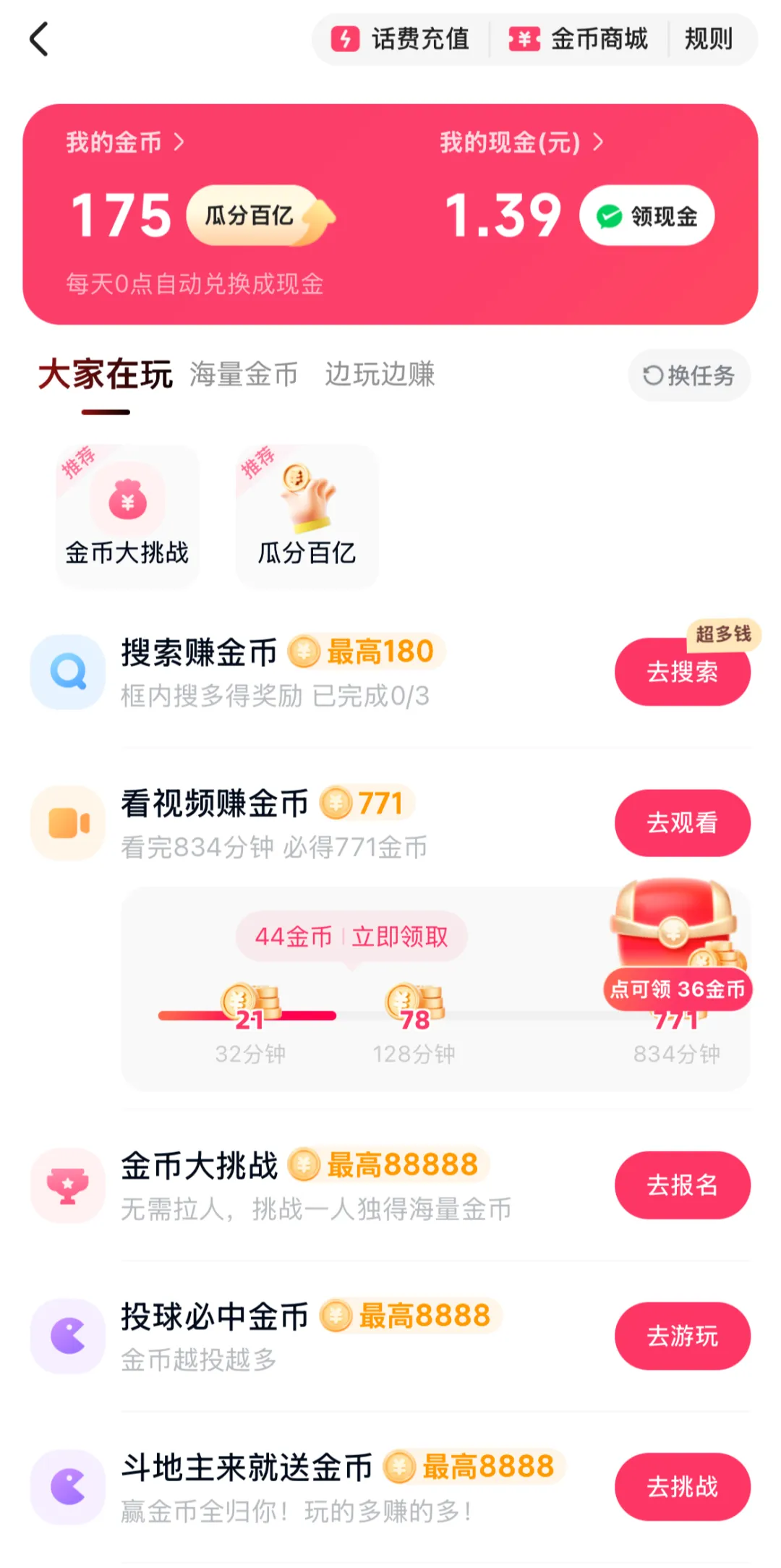This screenshot has width=781, height=1568.
Task: Claim 44金币 via 立即领取 bubble
Action: 351,937
